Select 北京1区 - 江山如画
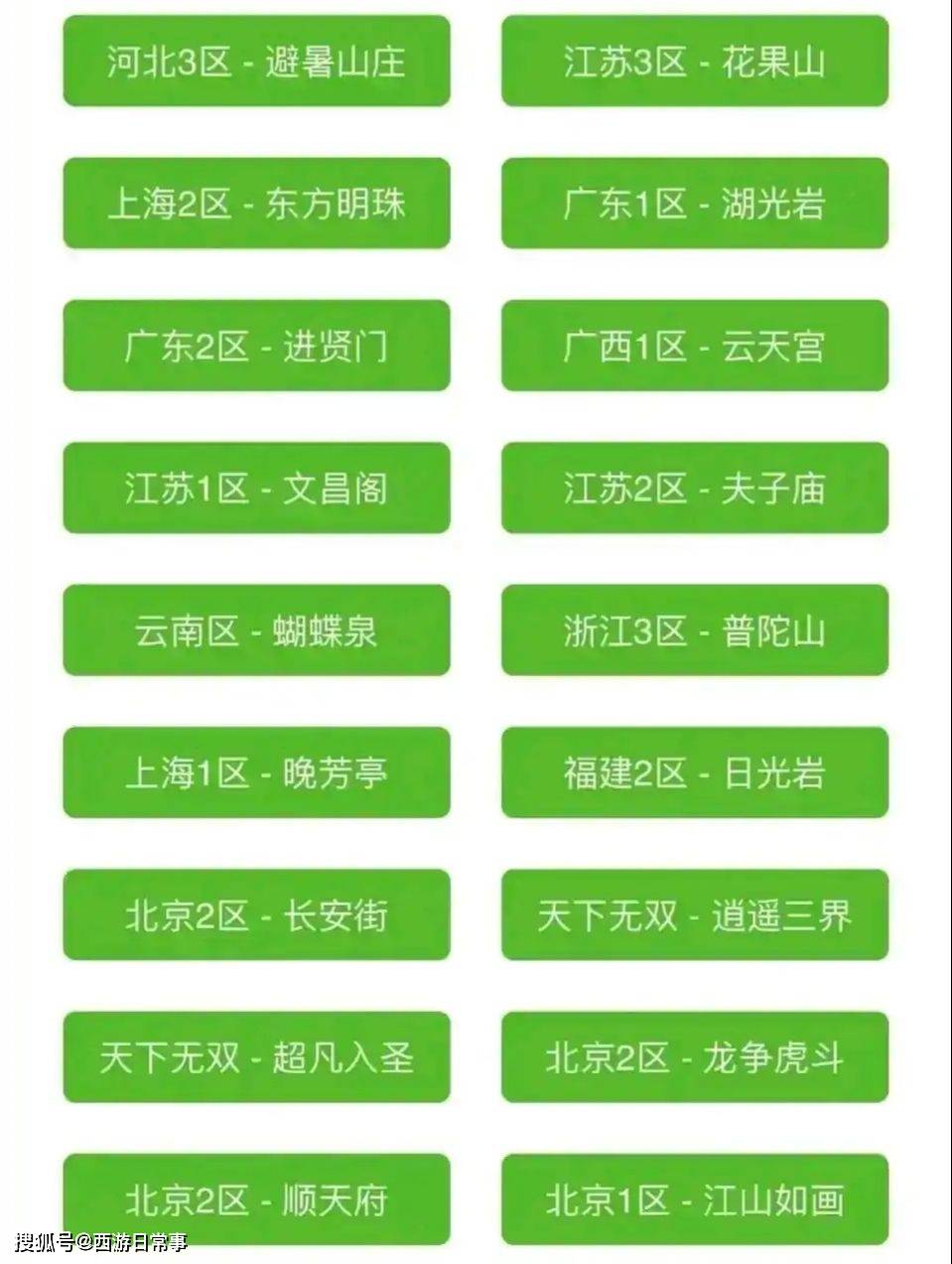Image resolution: width=952 pixels, height=1264 pixels. [x=694, y=1199]
